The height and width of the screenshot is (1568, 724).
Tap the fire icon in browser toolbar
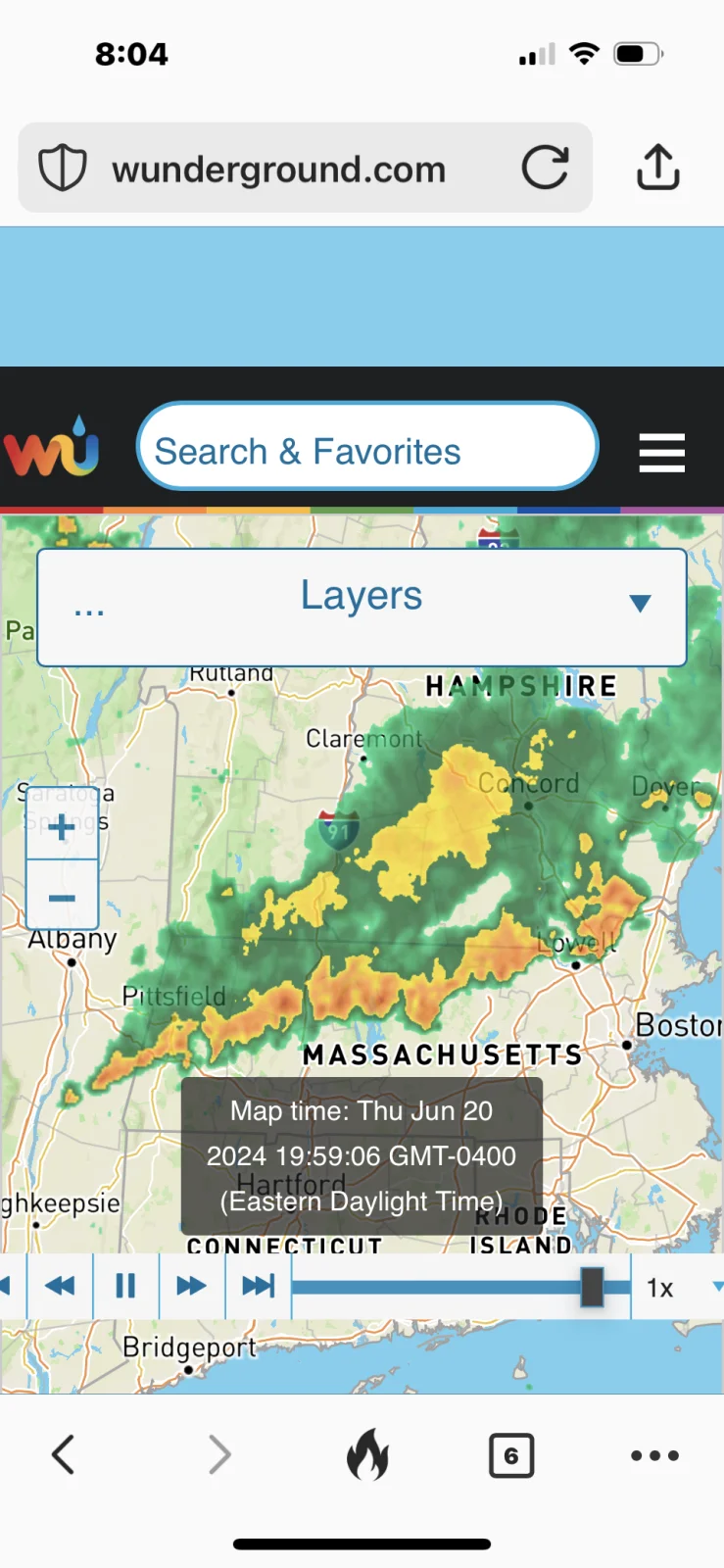(x=367, y=1455)
